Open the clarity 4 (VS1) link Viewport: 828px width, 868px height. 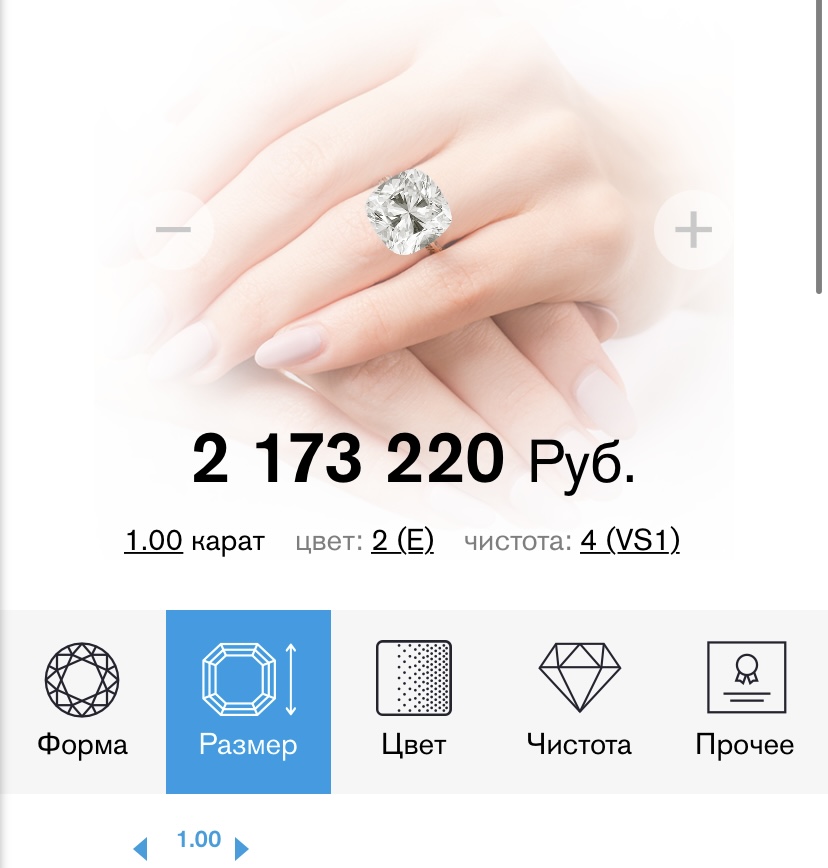pyautogui.click(x=629, y=542)
